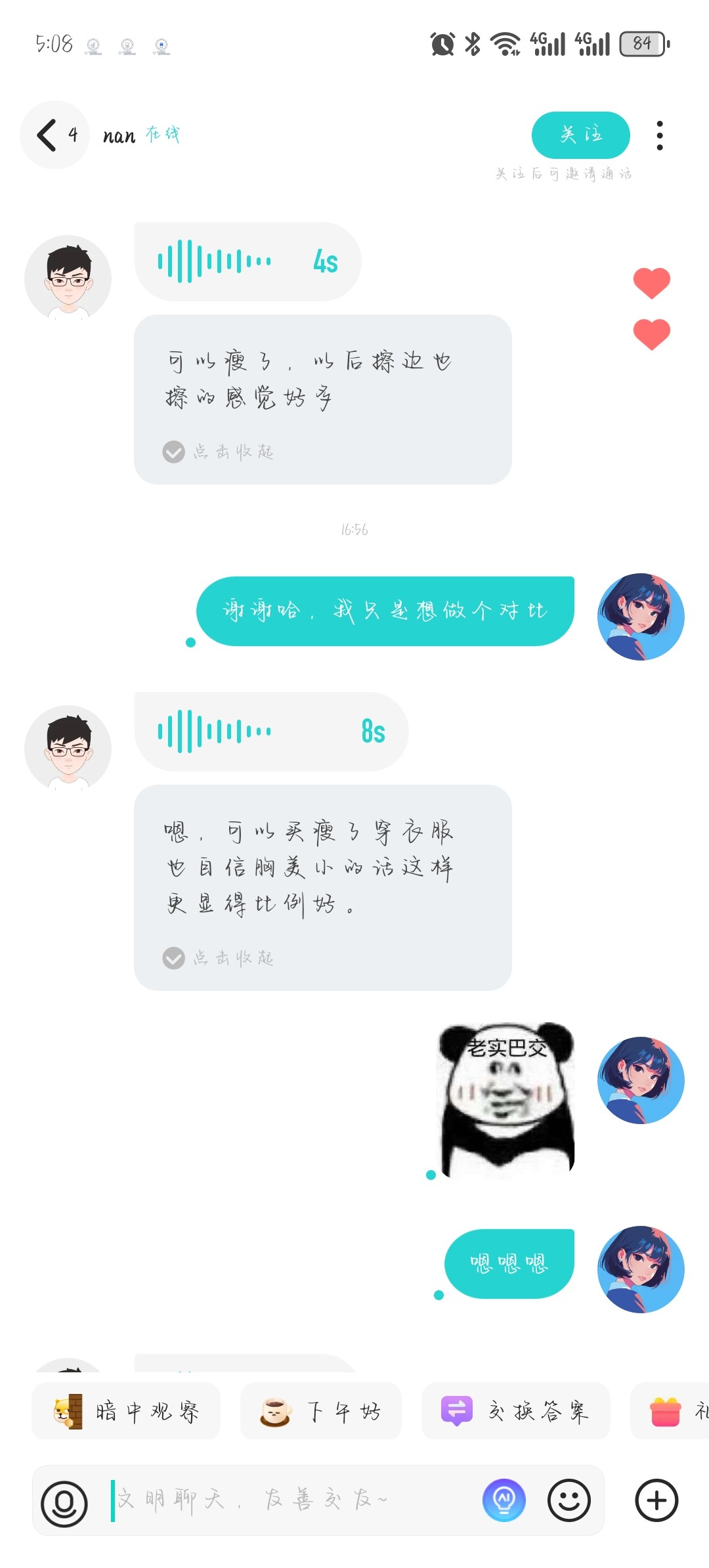Open the AI assistant lightbulb icon
Viewport: 709px width, 1568px height.
pyautogui.click(x=504, y=1500)
